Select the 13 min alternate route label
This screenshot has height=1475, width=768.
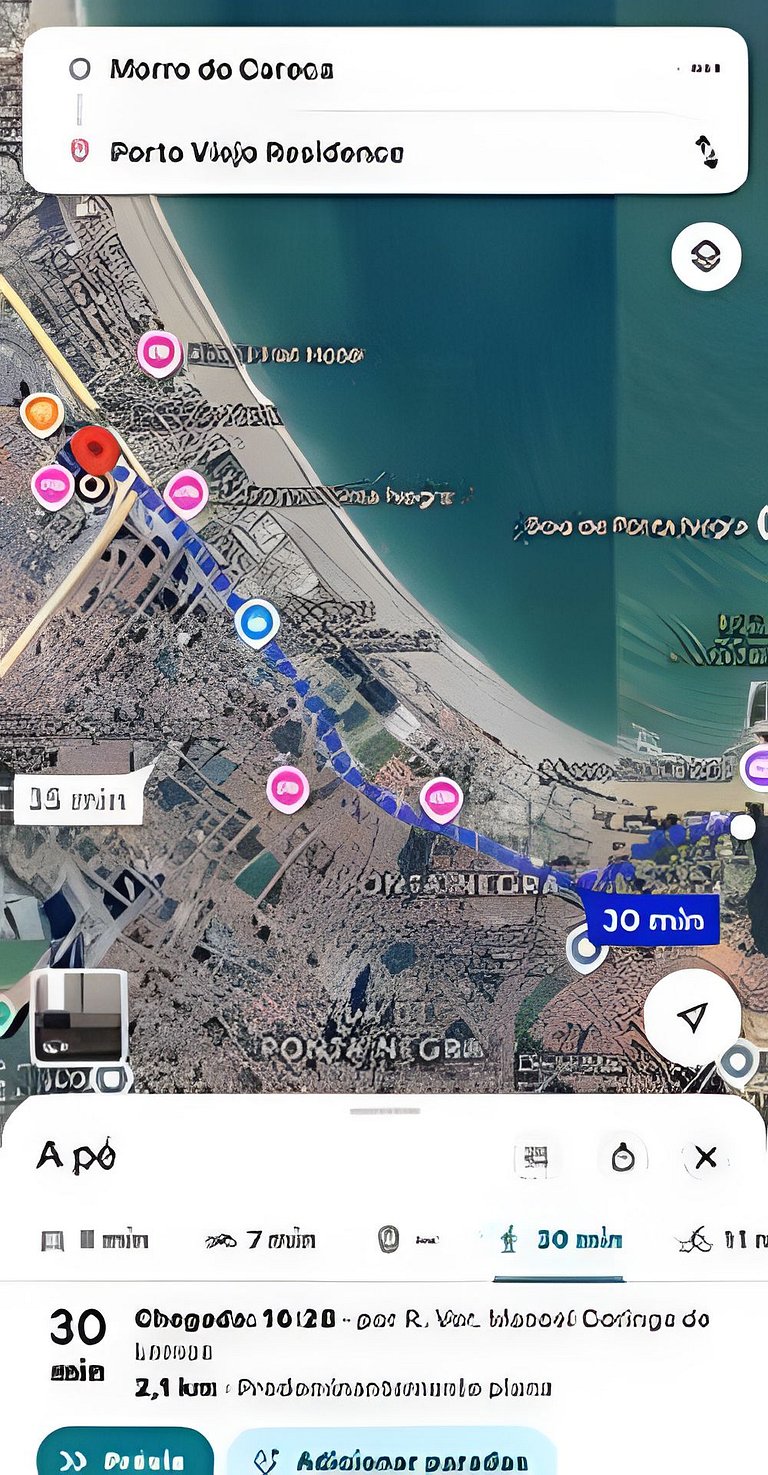[72, 797]
